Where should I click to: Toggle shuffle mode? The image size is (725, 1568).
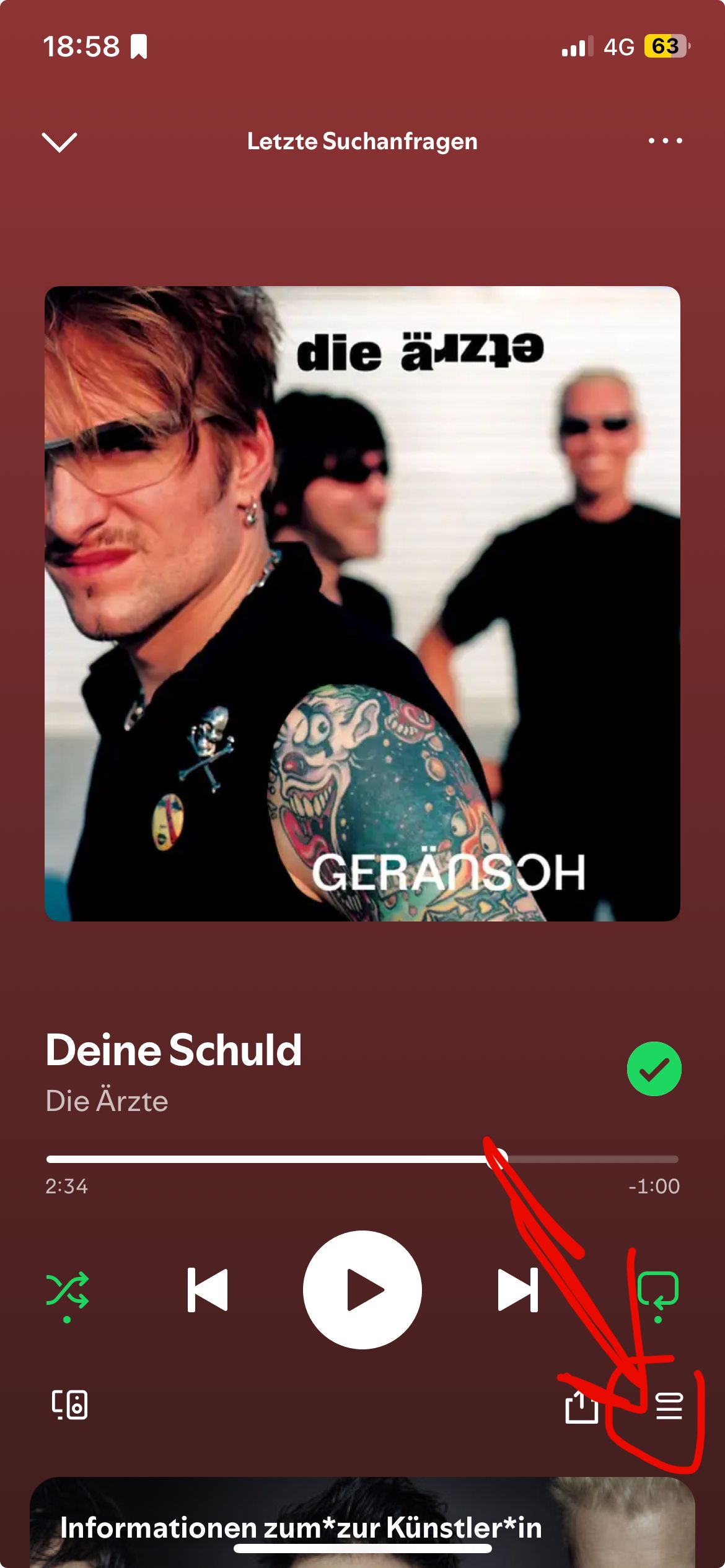[68, 1291]
